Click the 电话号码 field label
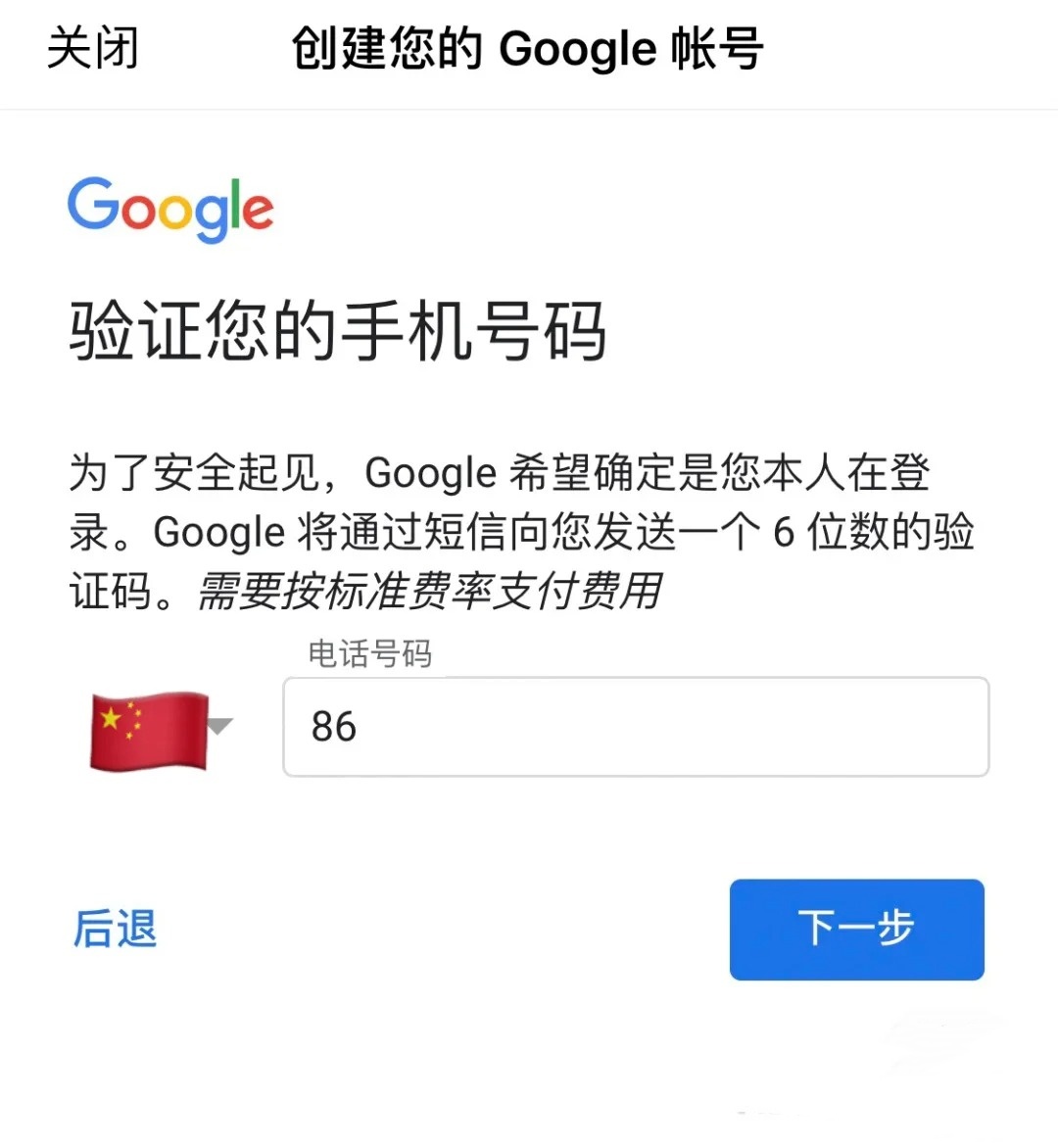Image resolution: width=1058 pixels, height=1148 pixels. click(368, 653)
